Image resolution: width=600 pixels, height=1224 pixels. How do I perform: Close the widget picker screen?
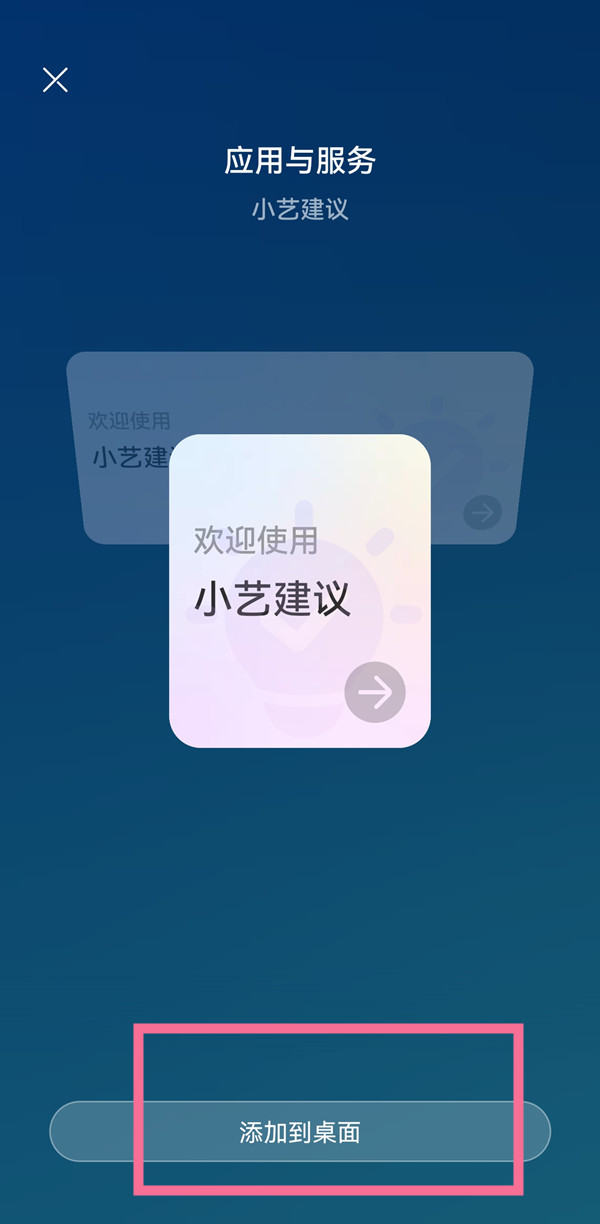pos(55,80)
